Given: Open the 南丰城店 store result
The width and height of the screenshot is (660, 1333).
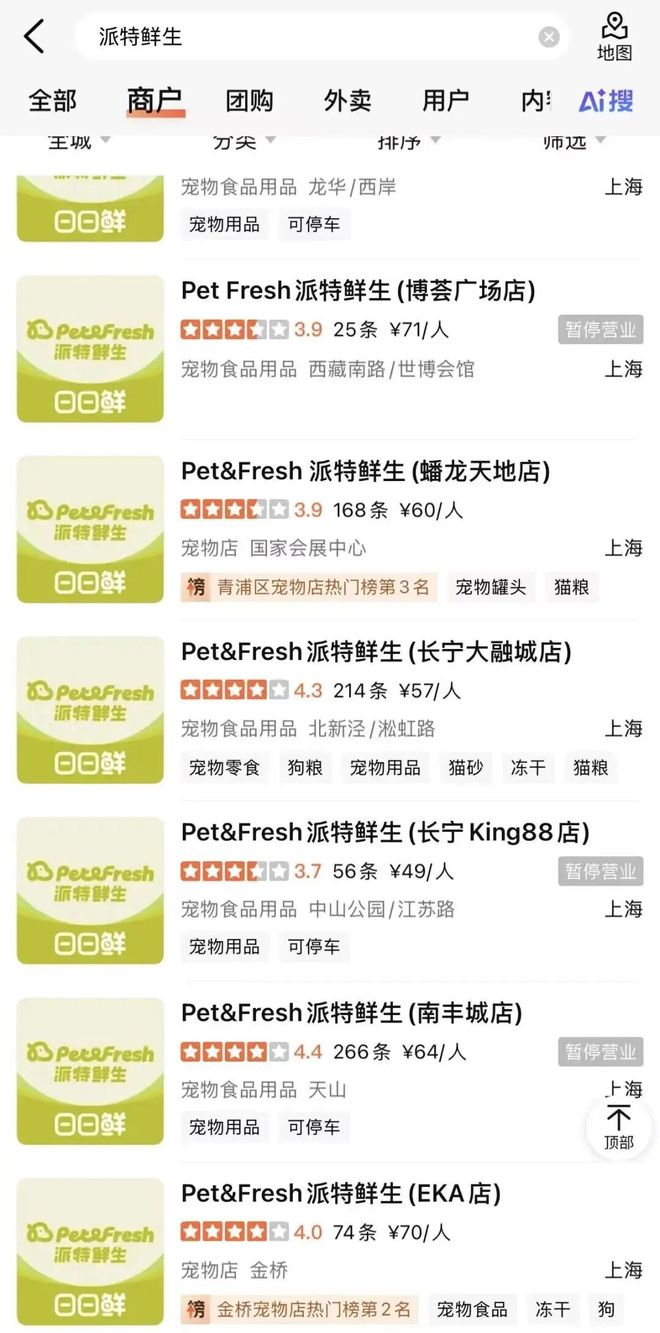Looking at the screenshot, I should tap(351, 1013).
